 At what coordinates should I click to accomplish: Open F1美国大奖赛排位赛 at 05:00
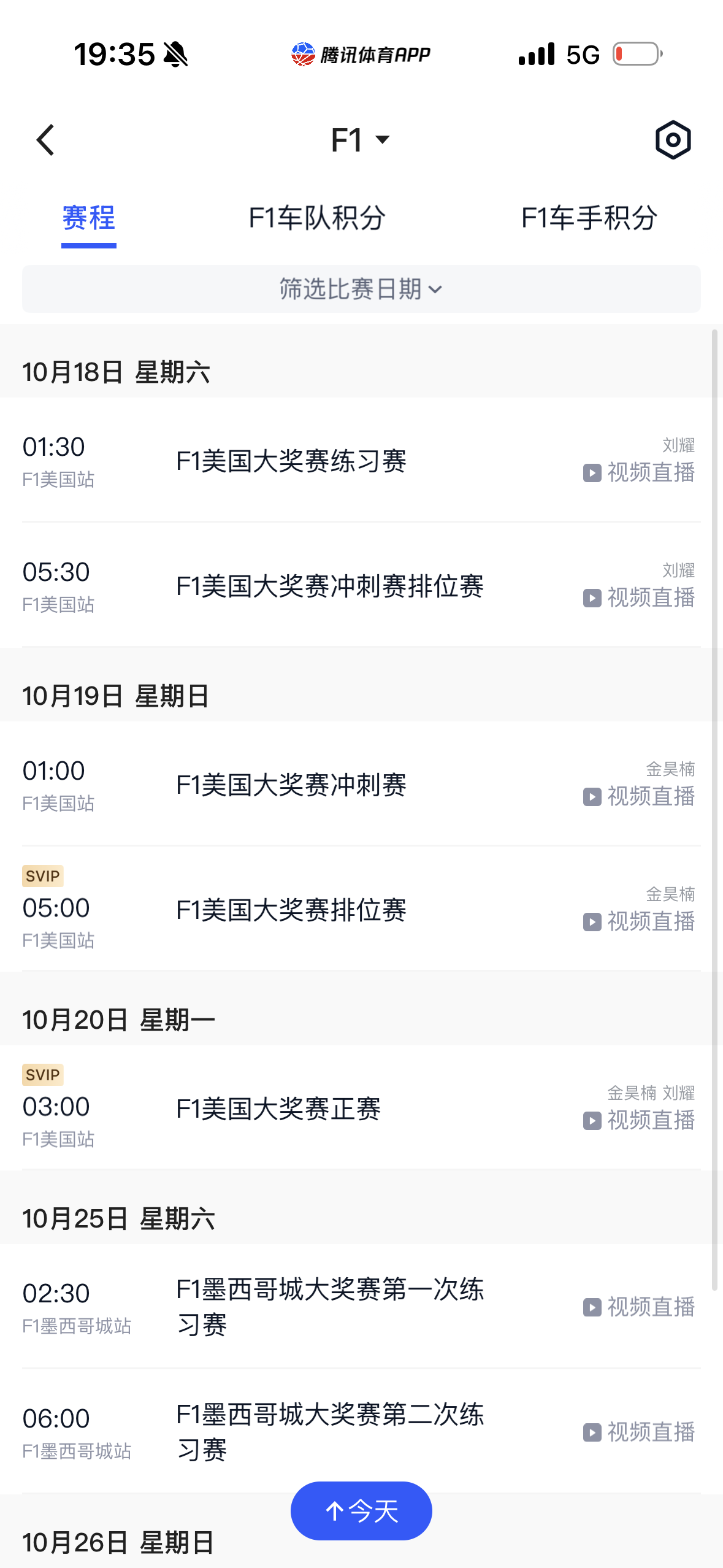291,910
